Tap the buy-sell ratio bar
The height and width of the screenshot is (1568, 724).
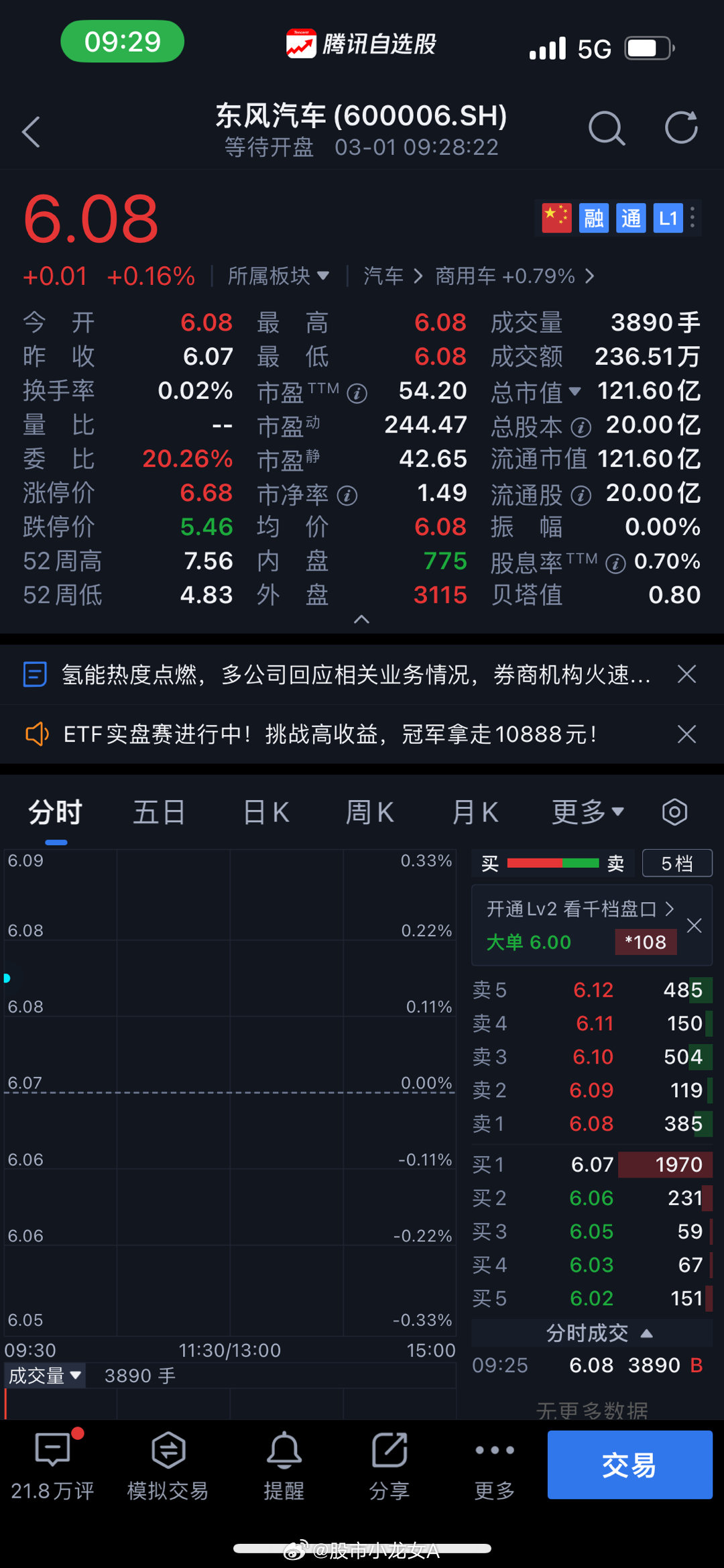tap(552, 863)
